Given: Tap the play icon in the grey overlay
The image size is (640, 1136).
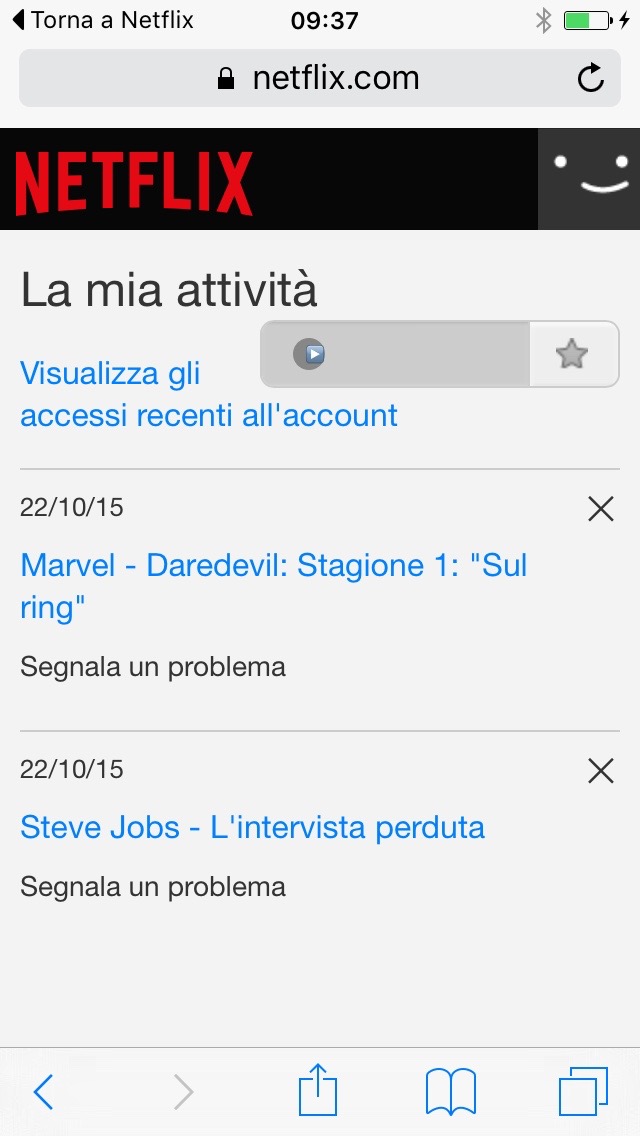Looking at the screenshot, I should click(x=310, y=353).
